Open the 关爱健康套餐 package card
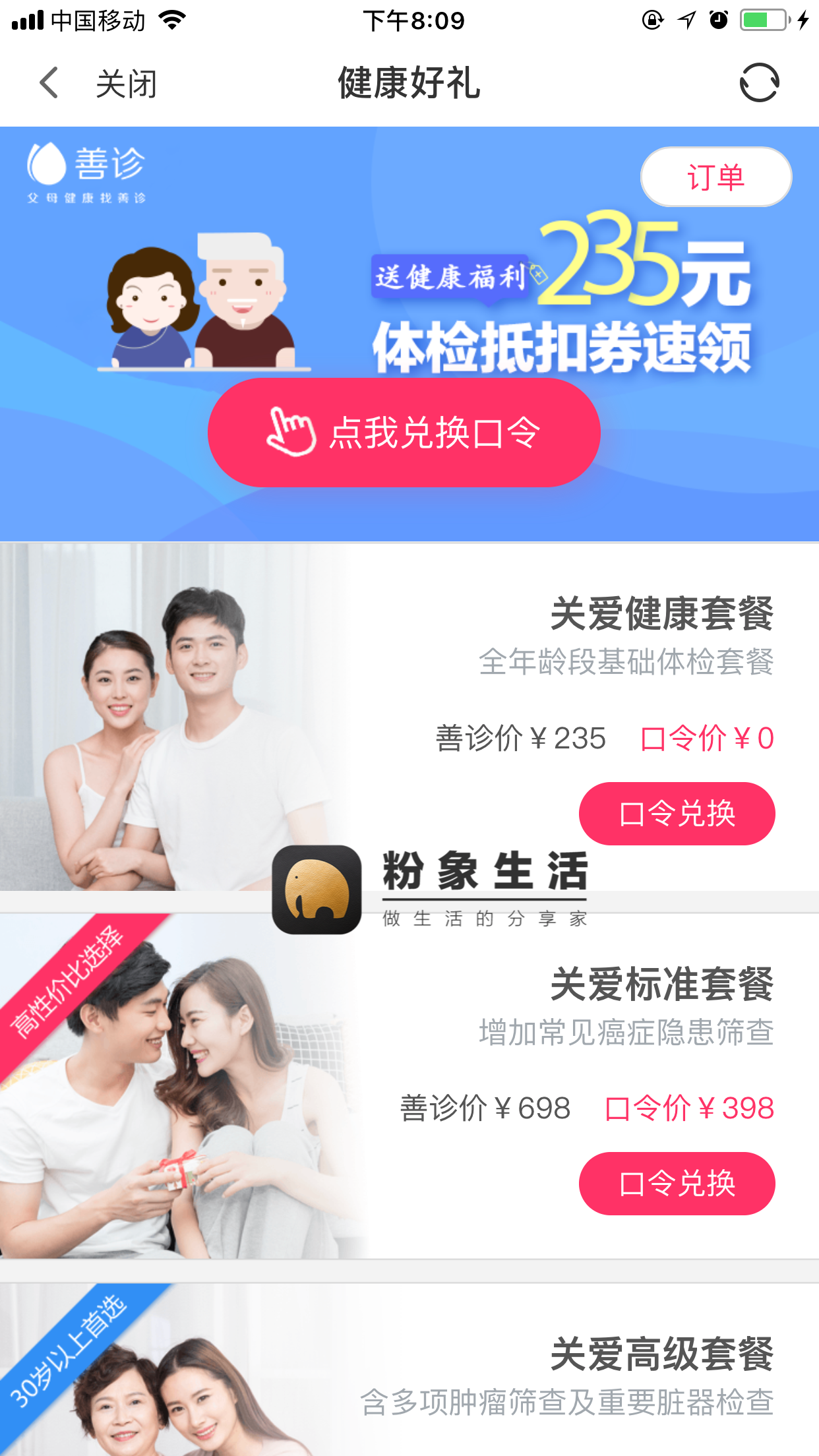Screen dimensions: 819x1456 click(661, 615)
